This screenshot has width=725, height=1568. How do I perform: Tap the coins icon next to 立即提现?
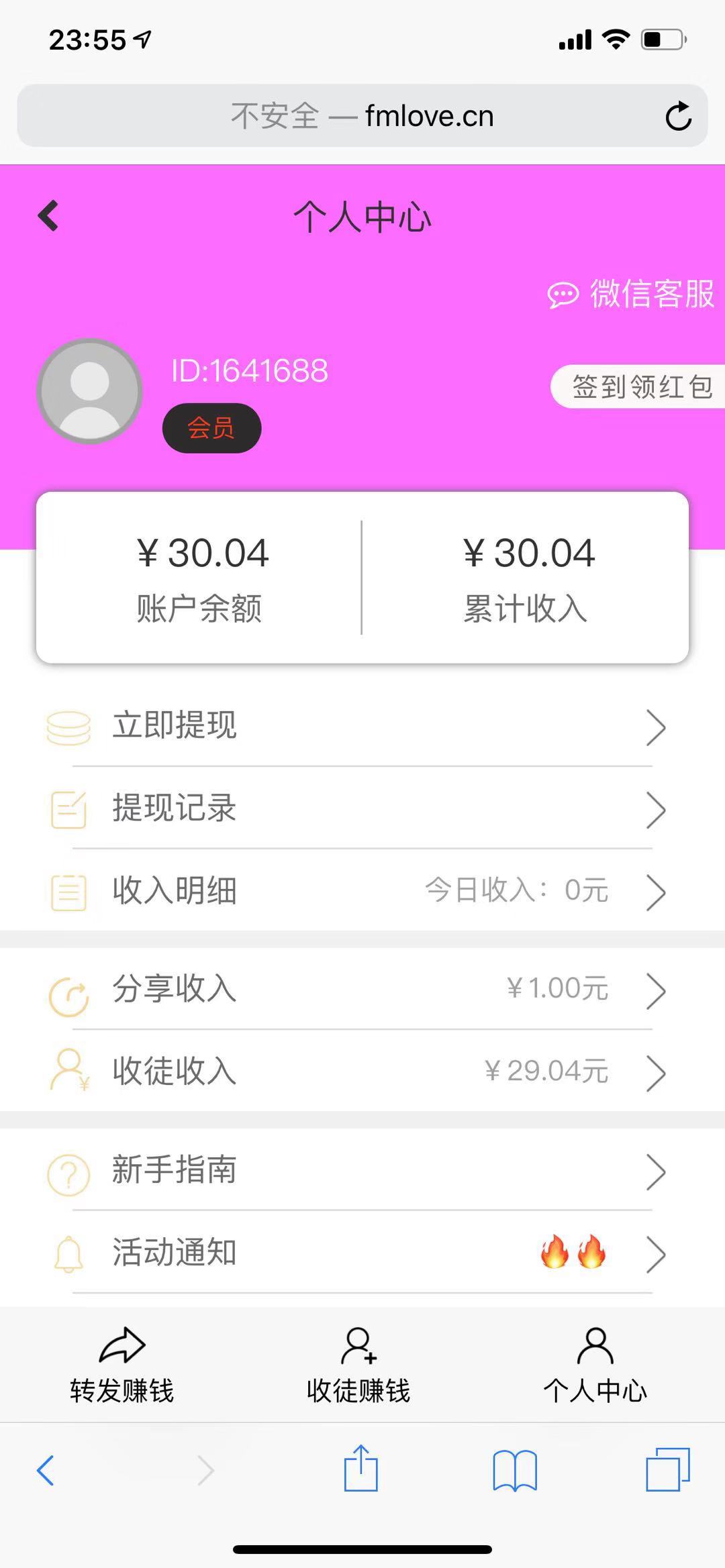tap(70, 726)
